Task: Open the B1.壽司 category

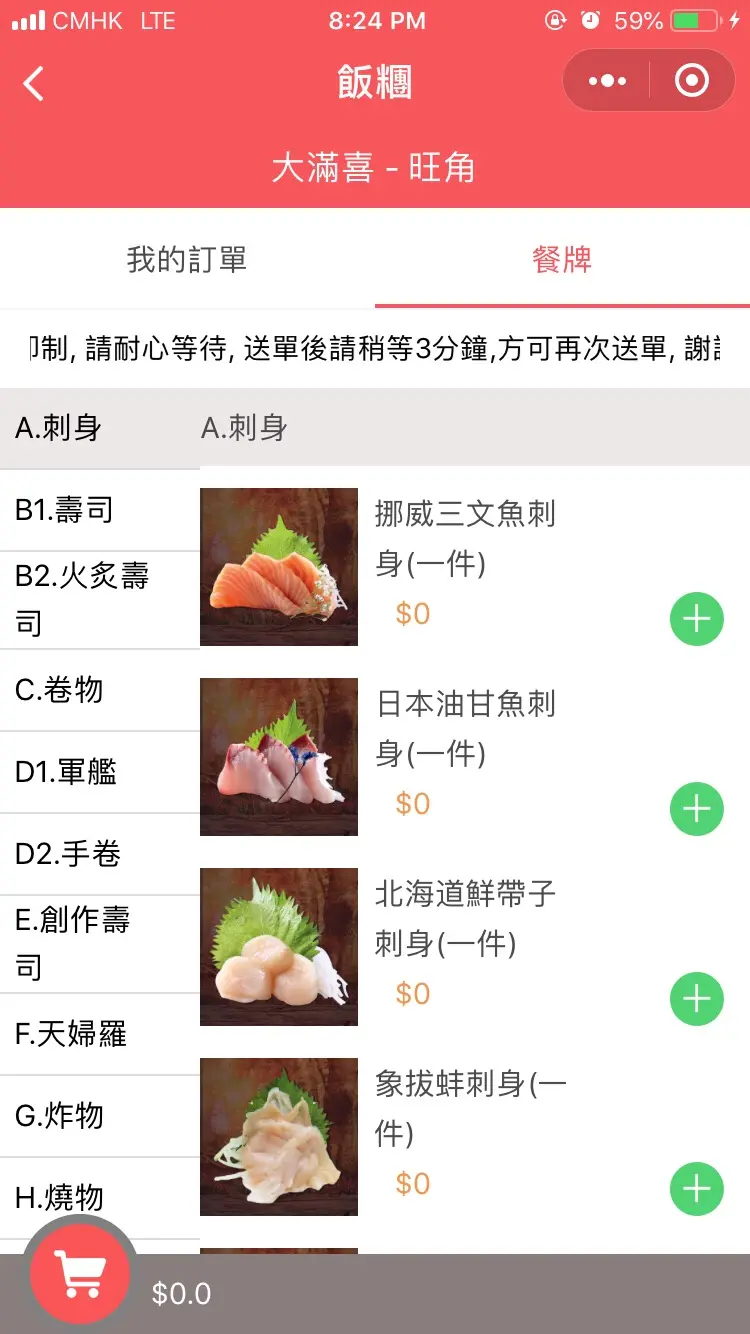Action: pos(99,510)
